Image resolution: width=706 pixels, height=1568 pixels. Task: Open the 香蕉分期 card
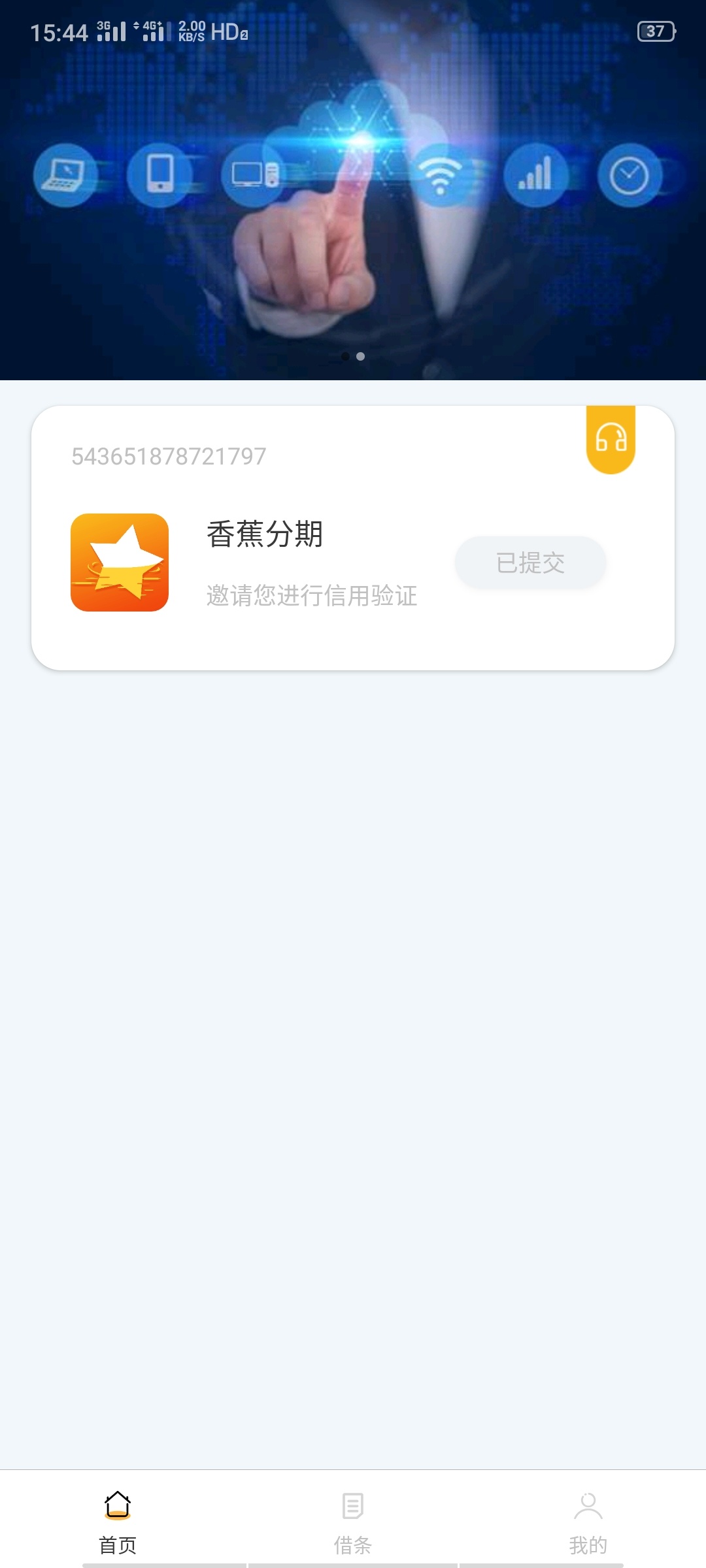[x=353, y=538]
